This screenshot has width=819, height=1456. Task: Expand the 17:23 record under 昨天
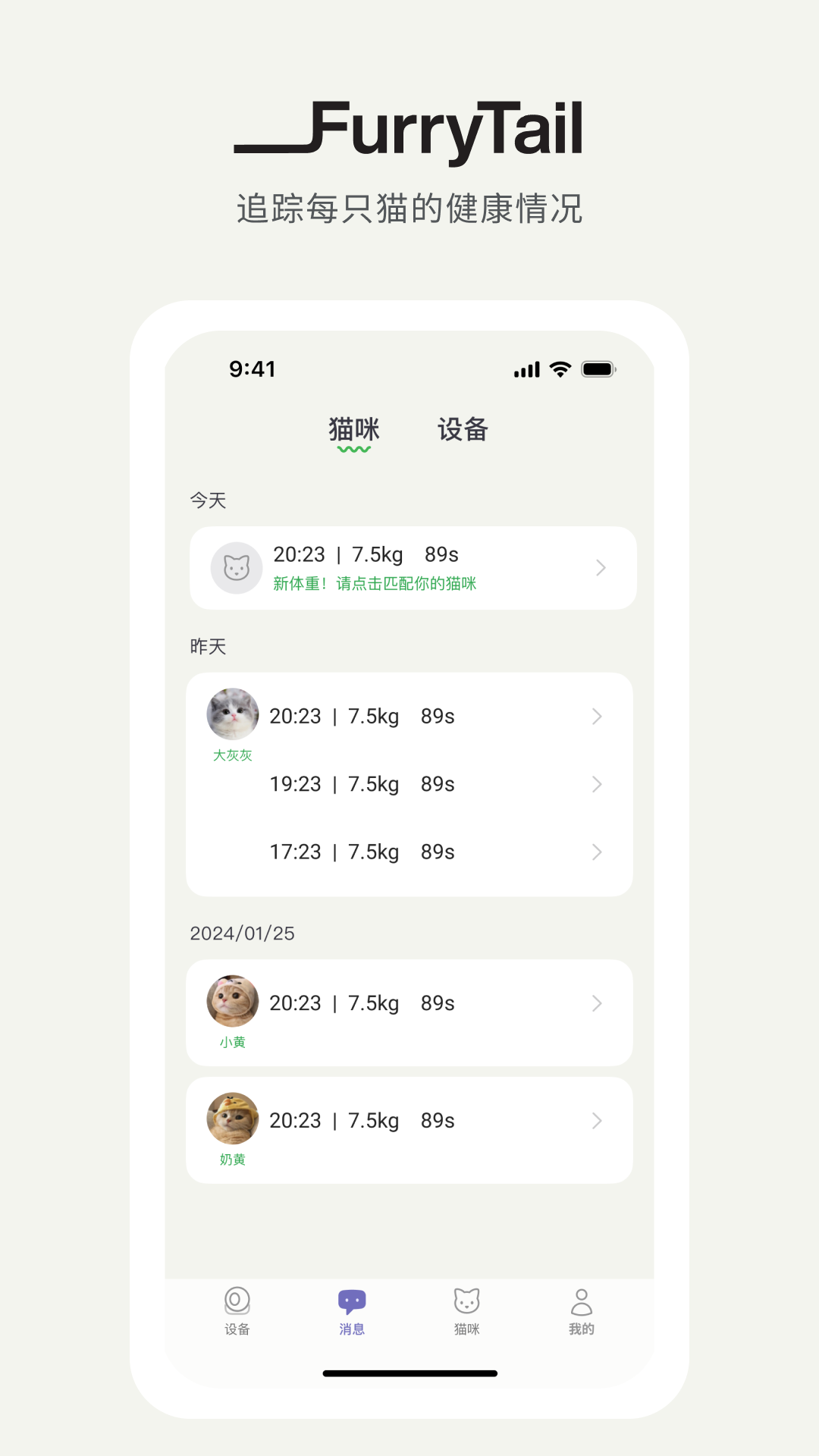point(598,852)
